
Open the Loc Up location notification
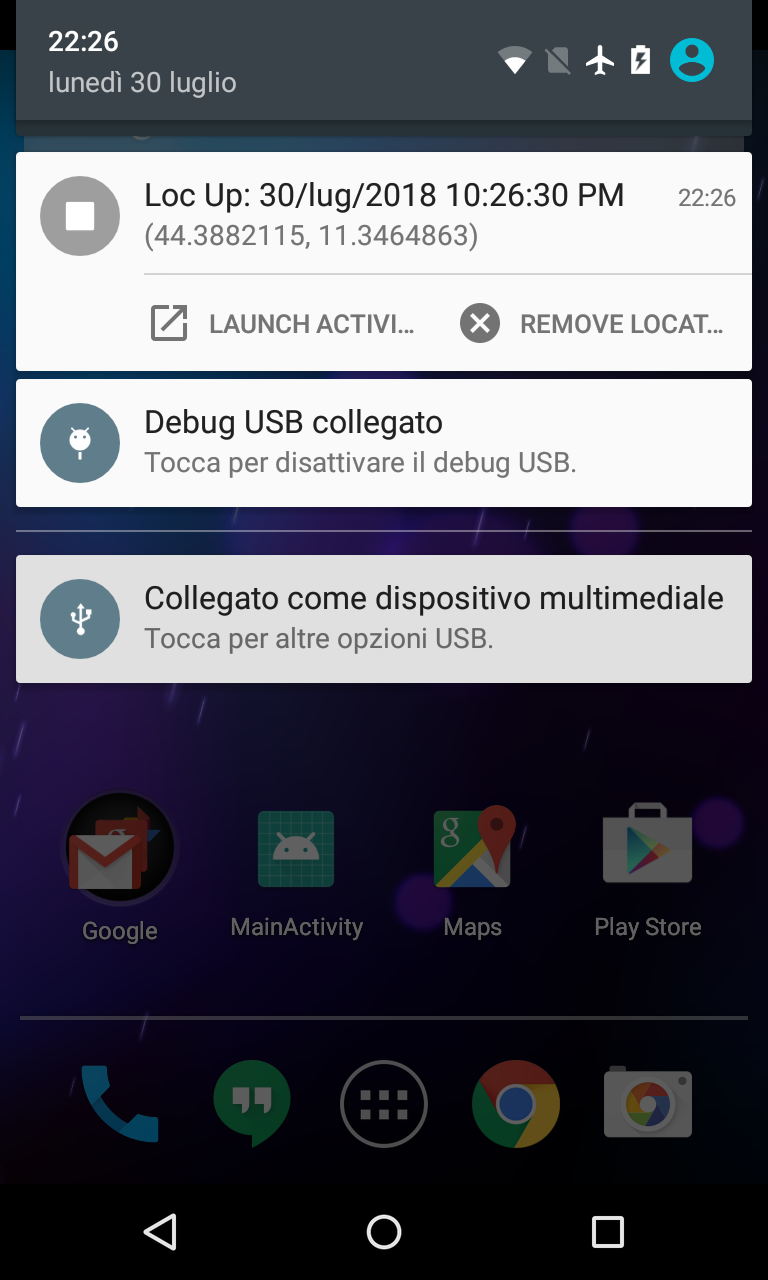[x=384, y=214]
